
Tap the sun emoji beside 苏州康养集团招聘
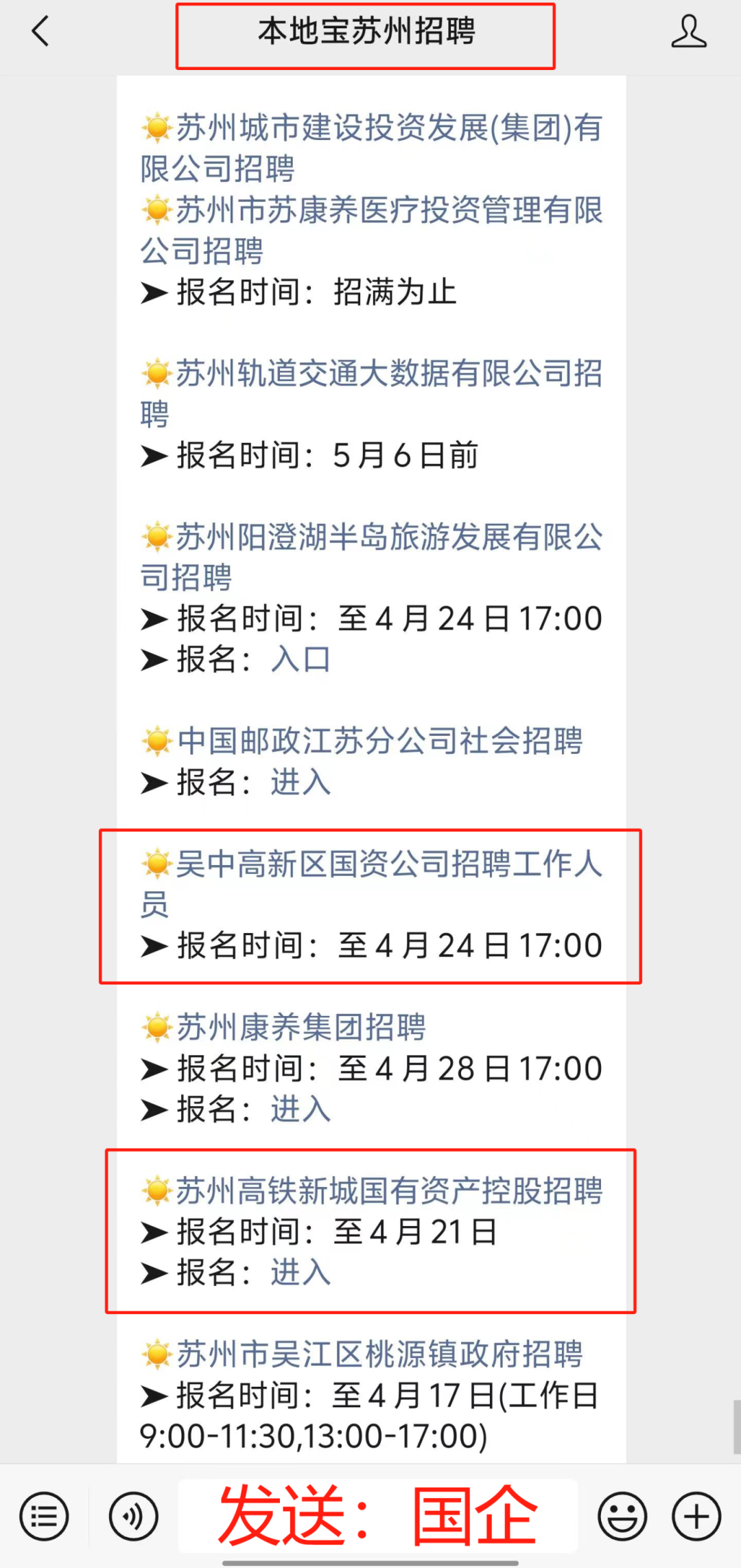[156, 1028]
